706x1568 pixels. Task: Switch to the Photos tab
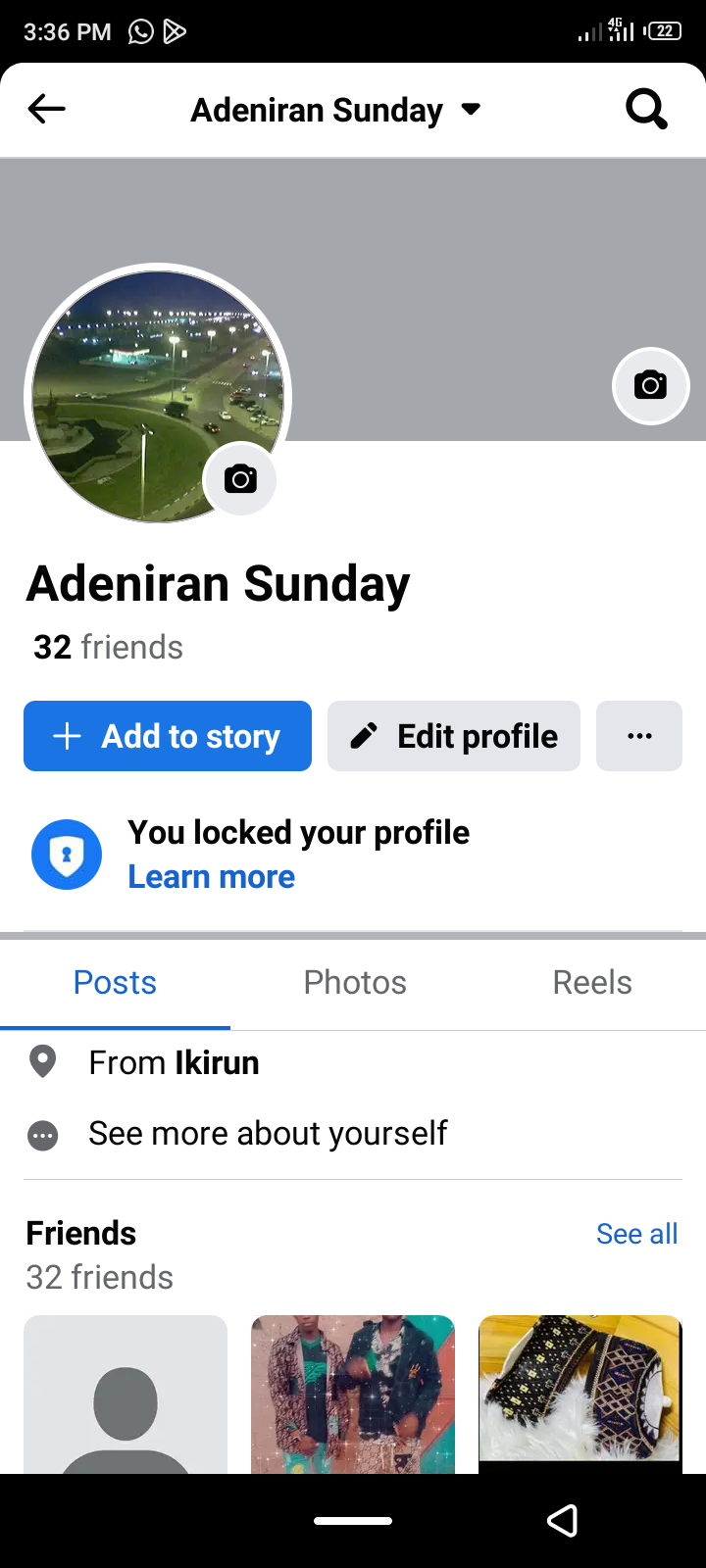pyautogui.click(x=355, y=982)
